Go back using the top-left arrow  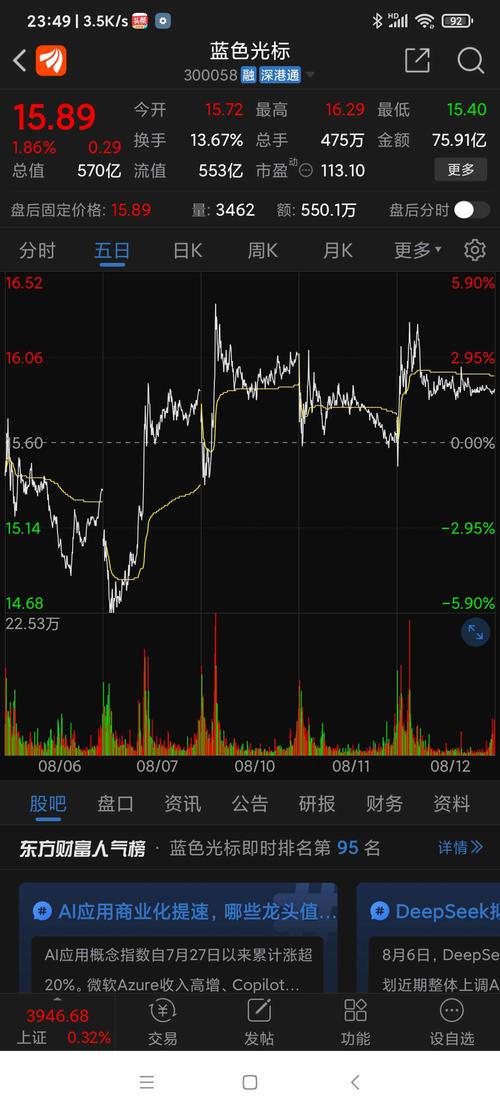[19, 61]
